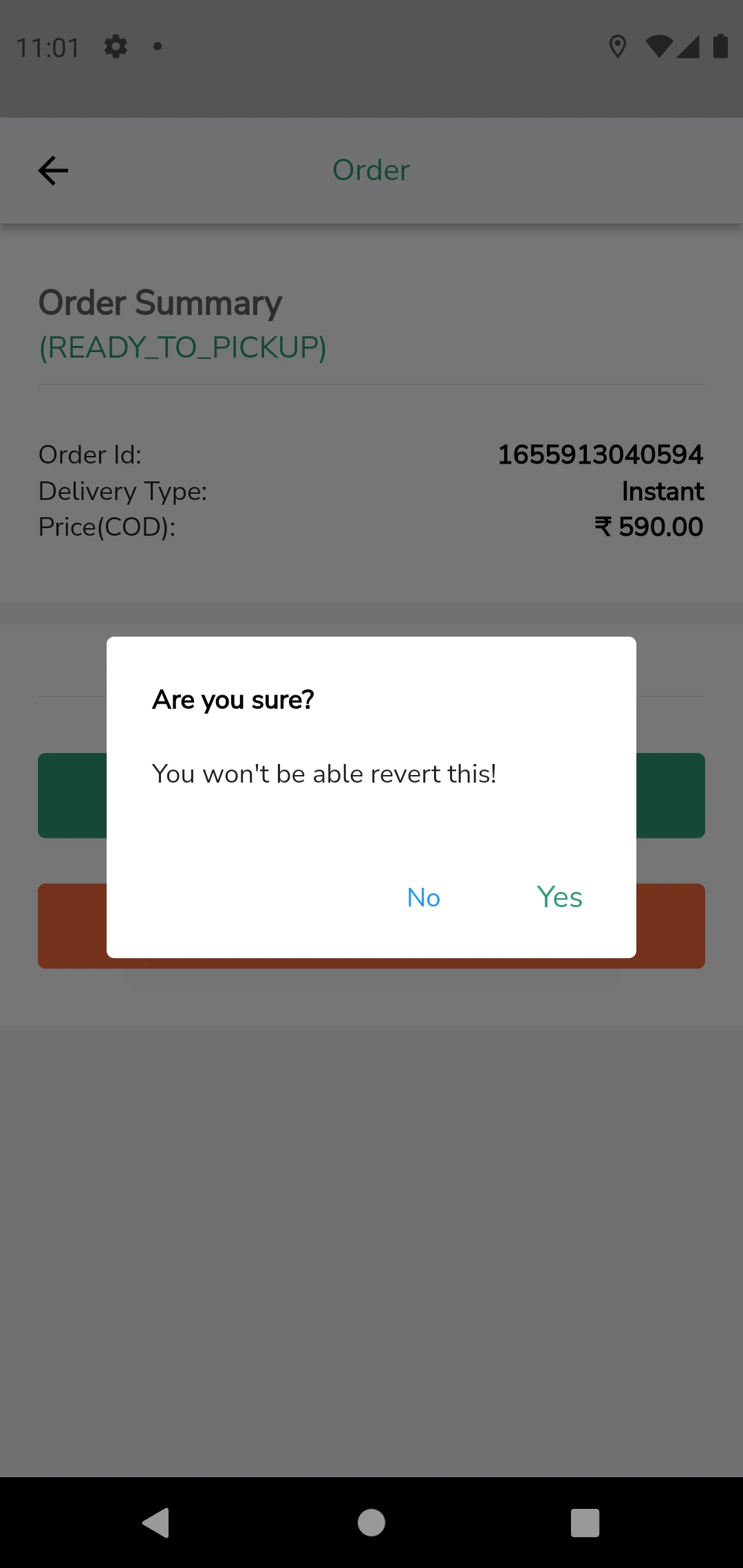Tap the system home button
This screenshot has height=1568, width=743.
click(x=371, y=1523)
